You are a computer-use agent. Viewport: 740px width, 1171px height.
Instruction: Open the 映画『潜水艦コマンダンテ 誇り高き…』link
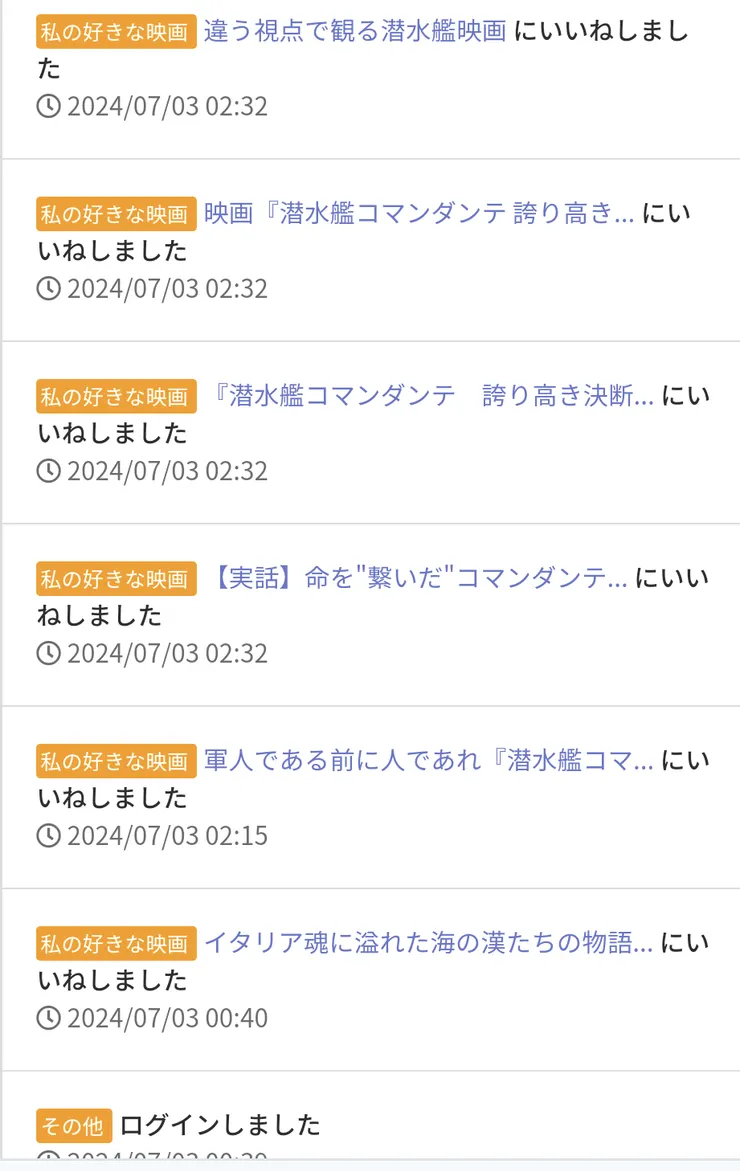point(415,213)
